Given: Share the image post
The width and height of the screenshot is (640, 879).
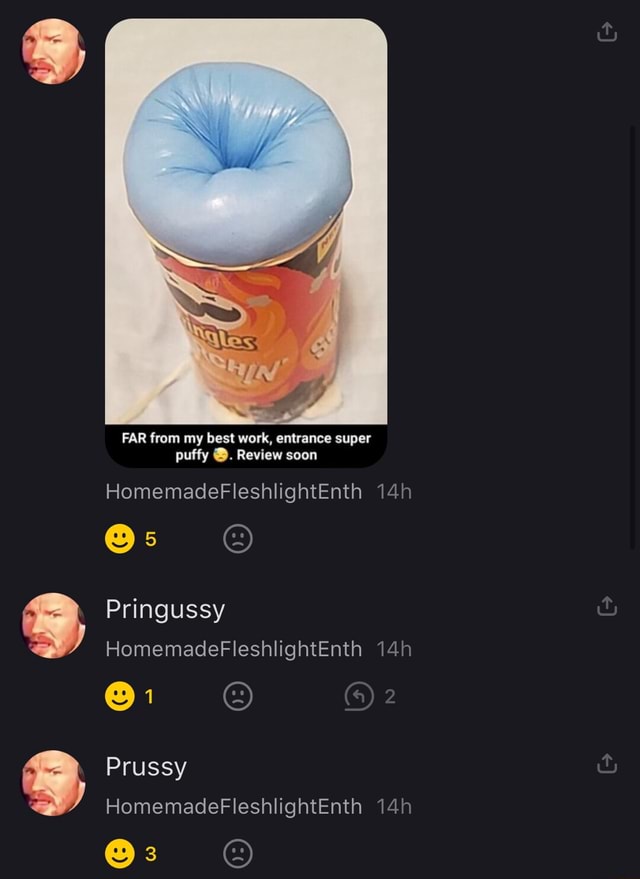Looking at the screenshot, I should click(x=607, y=34).
